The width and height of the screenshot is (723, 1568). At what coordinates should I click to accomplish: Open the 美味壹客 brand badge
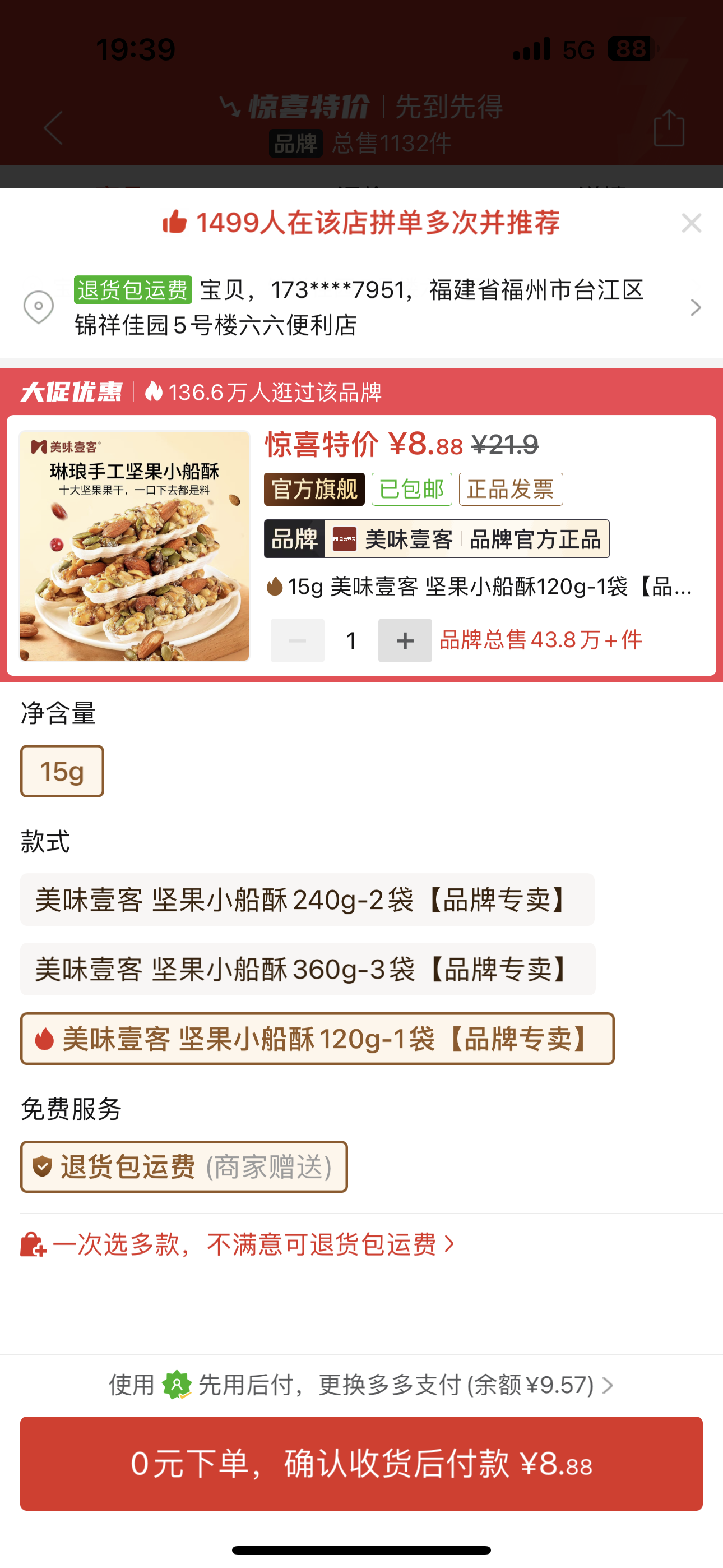435,539
